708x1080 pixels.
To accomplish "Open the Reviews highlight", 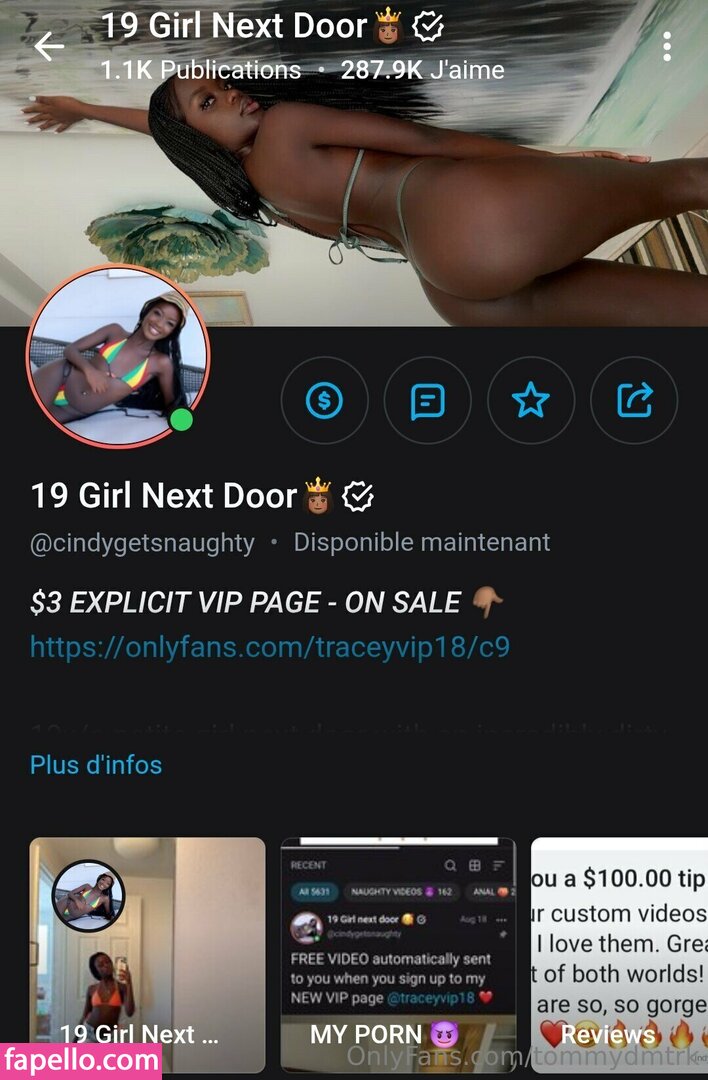I will 619,955.
